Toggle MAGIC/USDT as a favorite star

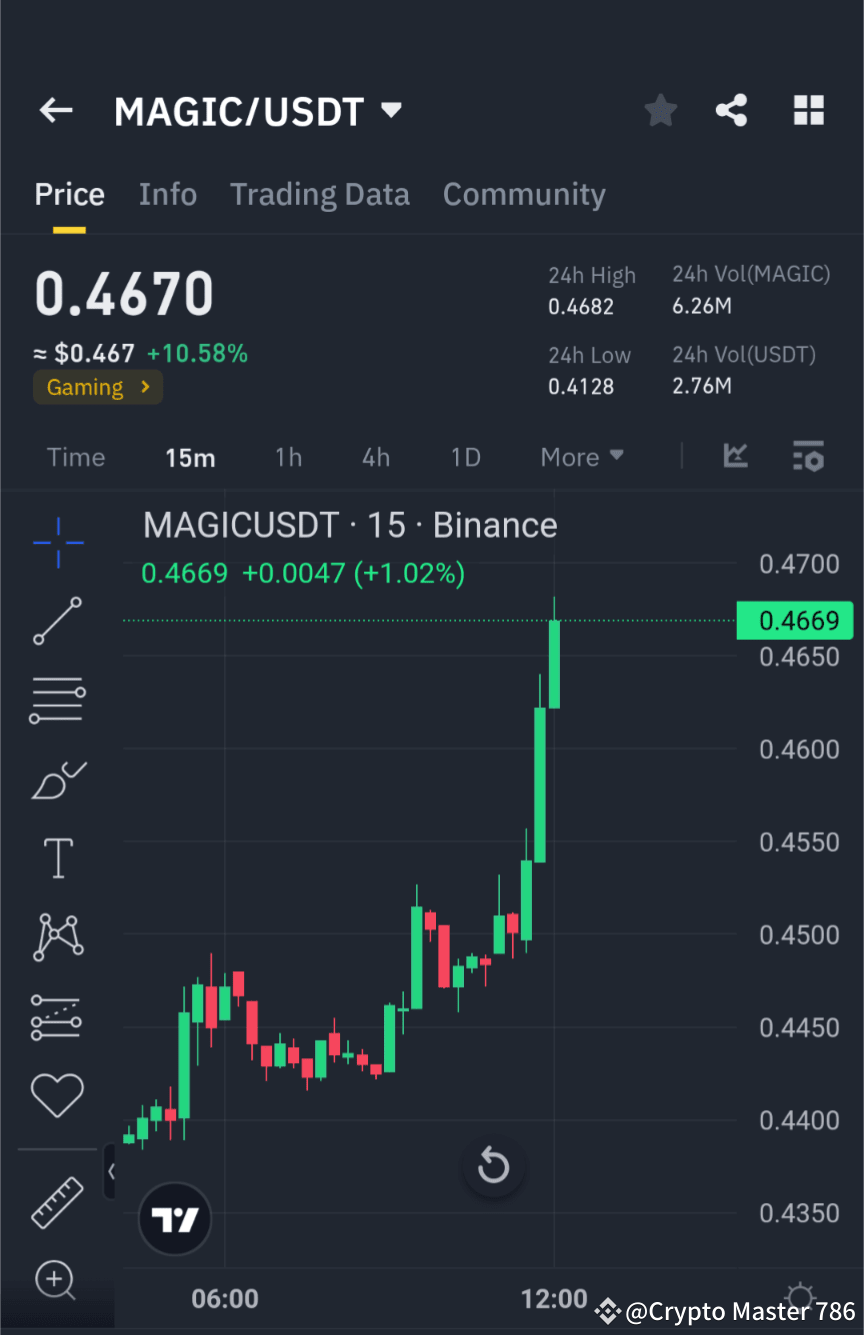point(660,110)
